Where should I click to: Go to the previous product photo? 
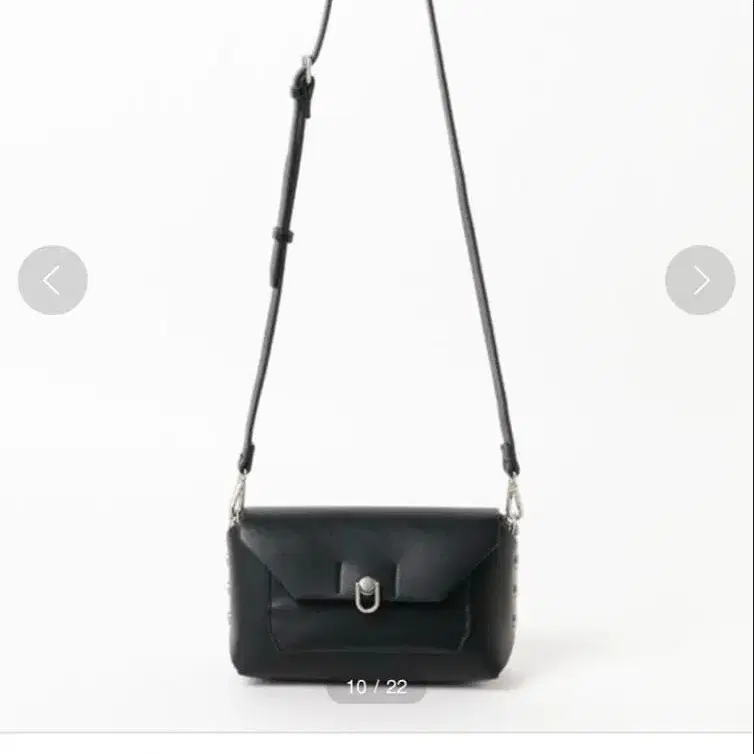(x=53, y=280)
